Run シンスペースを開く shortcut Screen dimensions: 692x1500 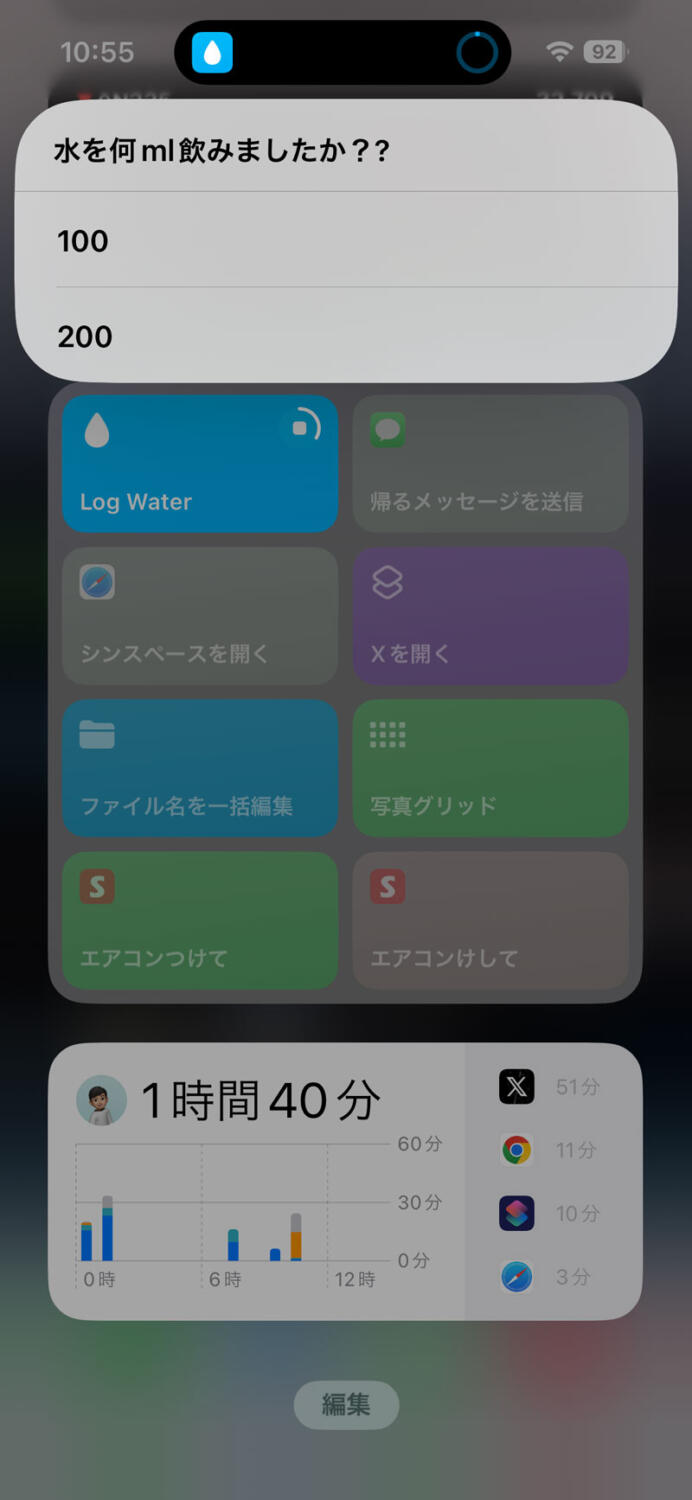(200, 615)
